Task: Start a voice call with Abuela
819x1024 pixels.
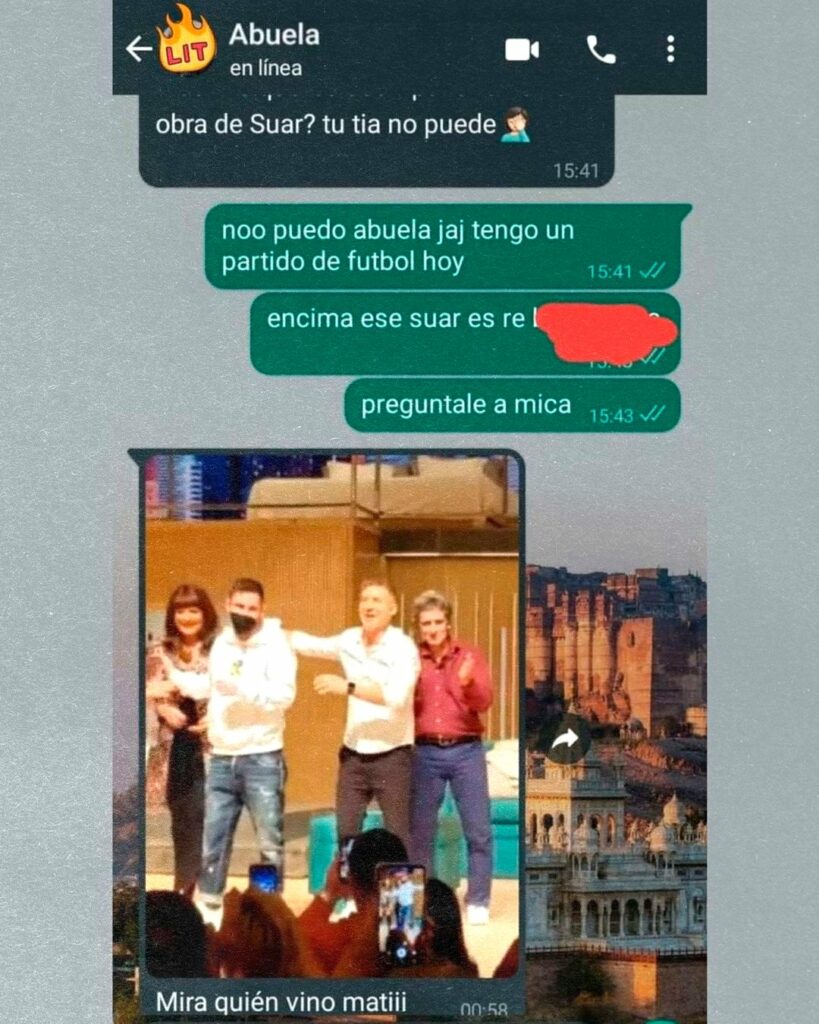Action: [601, 50]
